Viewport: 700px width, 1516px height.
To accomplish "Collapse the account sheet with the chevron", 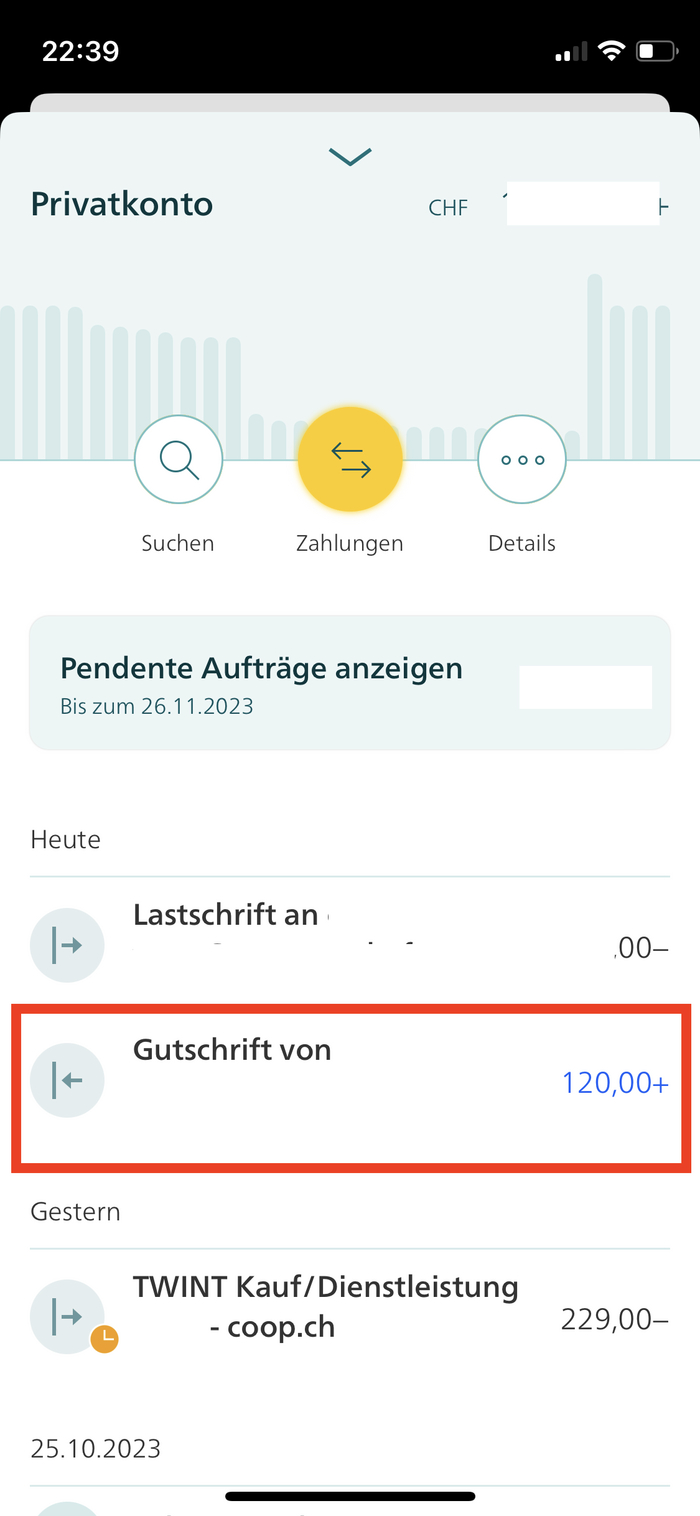I will tap(350, 156).
